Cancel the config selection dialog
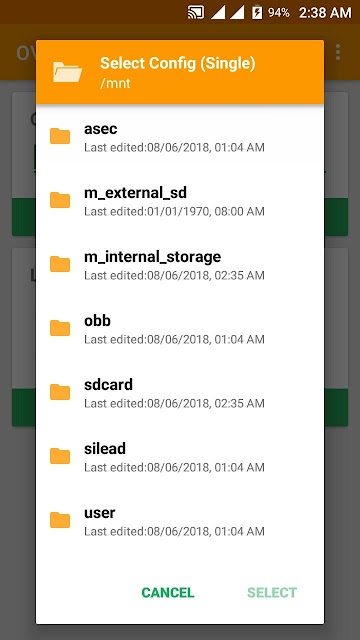 [168, 593]
